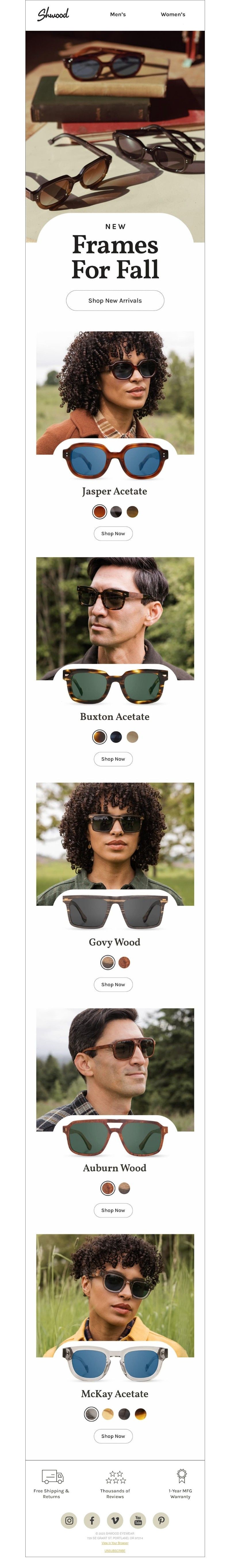Screen dimensions: 230x1568
Task: Shop Now for Jasper Acetate
Action: 113,533
